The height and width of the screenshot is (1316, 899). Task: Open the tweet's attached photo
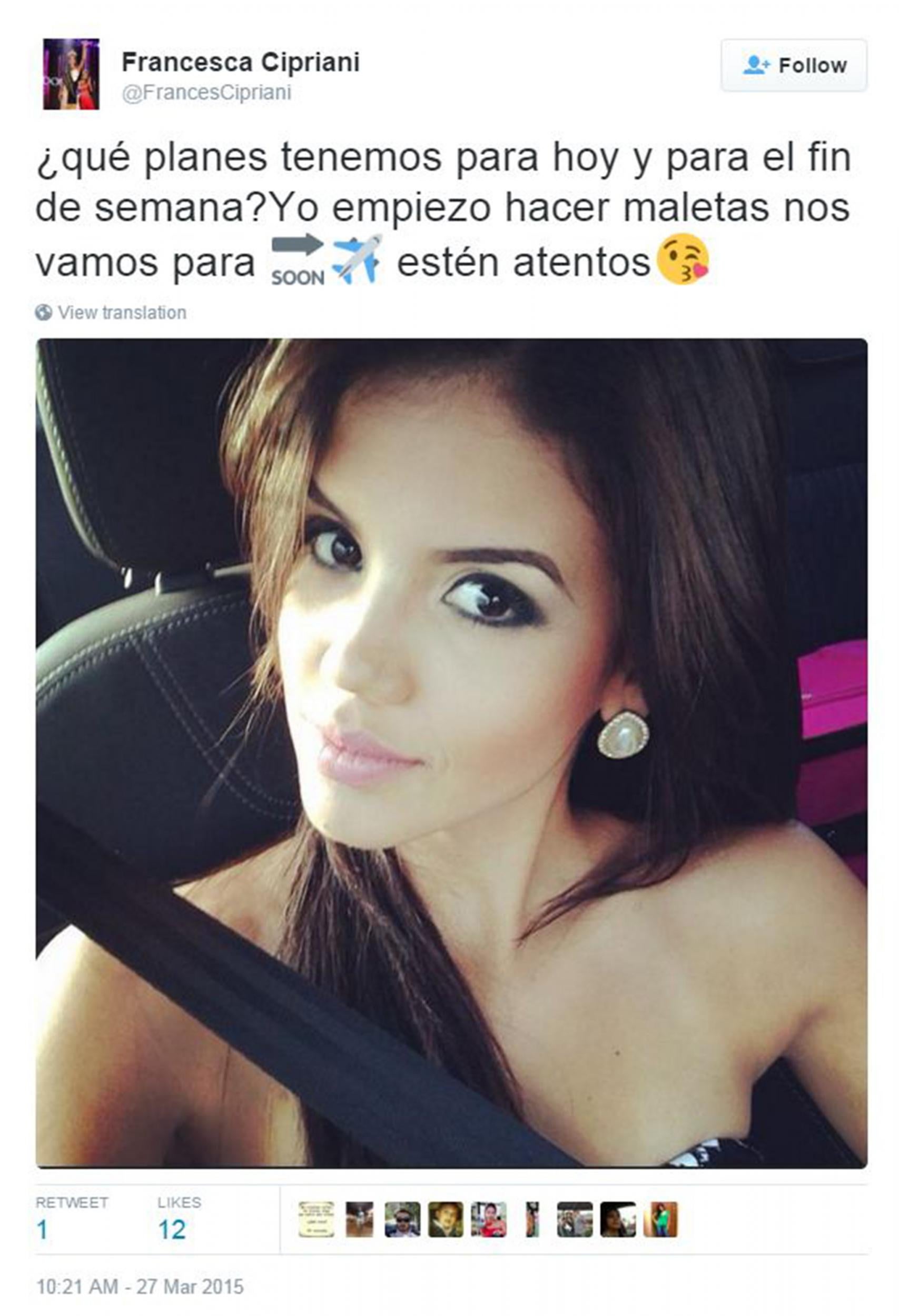pyautogui.click(x=451, y=753)
